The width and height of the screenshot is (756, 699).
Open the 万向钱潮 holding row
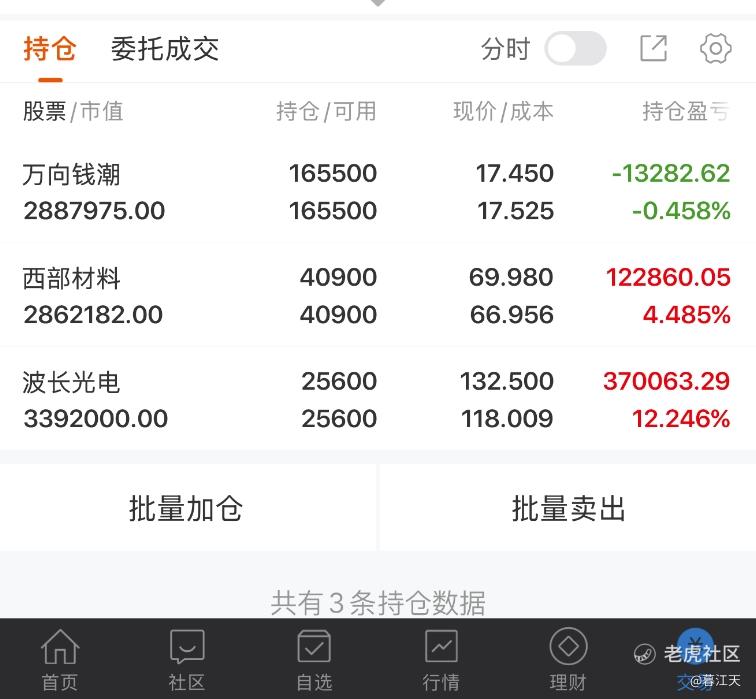coord(378,192)
